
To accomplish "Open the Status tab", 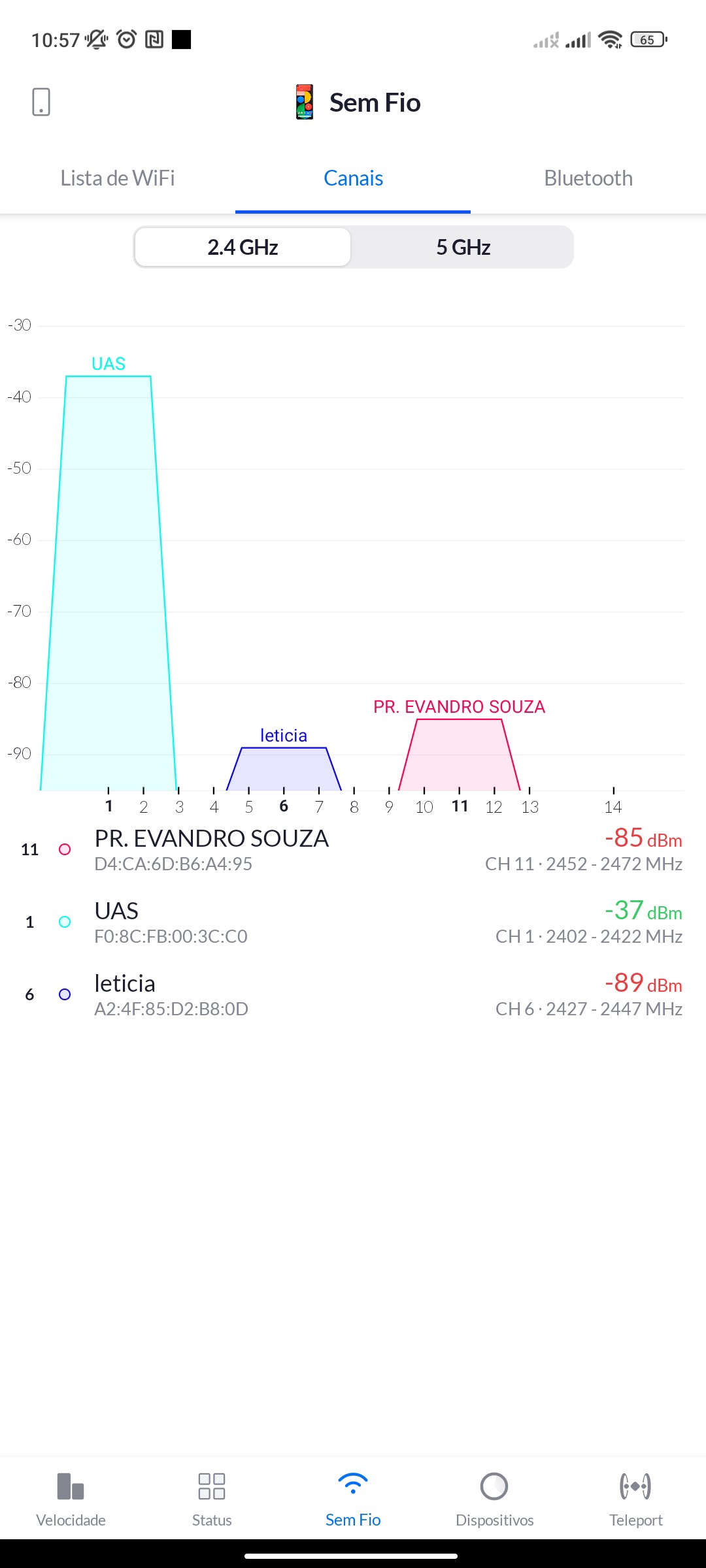I will [212, 1497].
